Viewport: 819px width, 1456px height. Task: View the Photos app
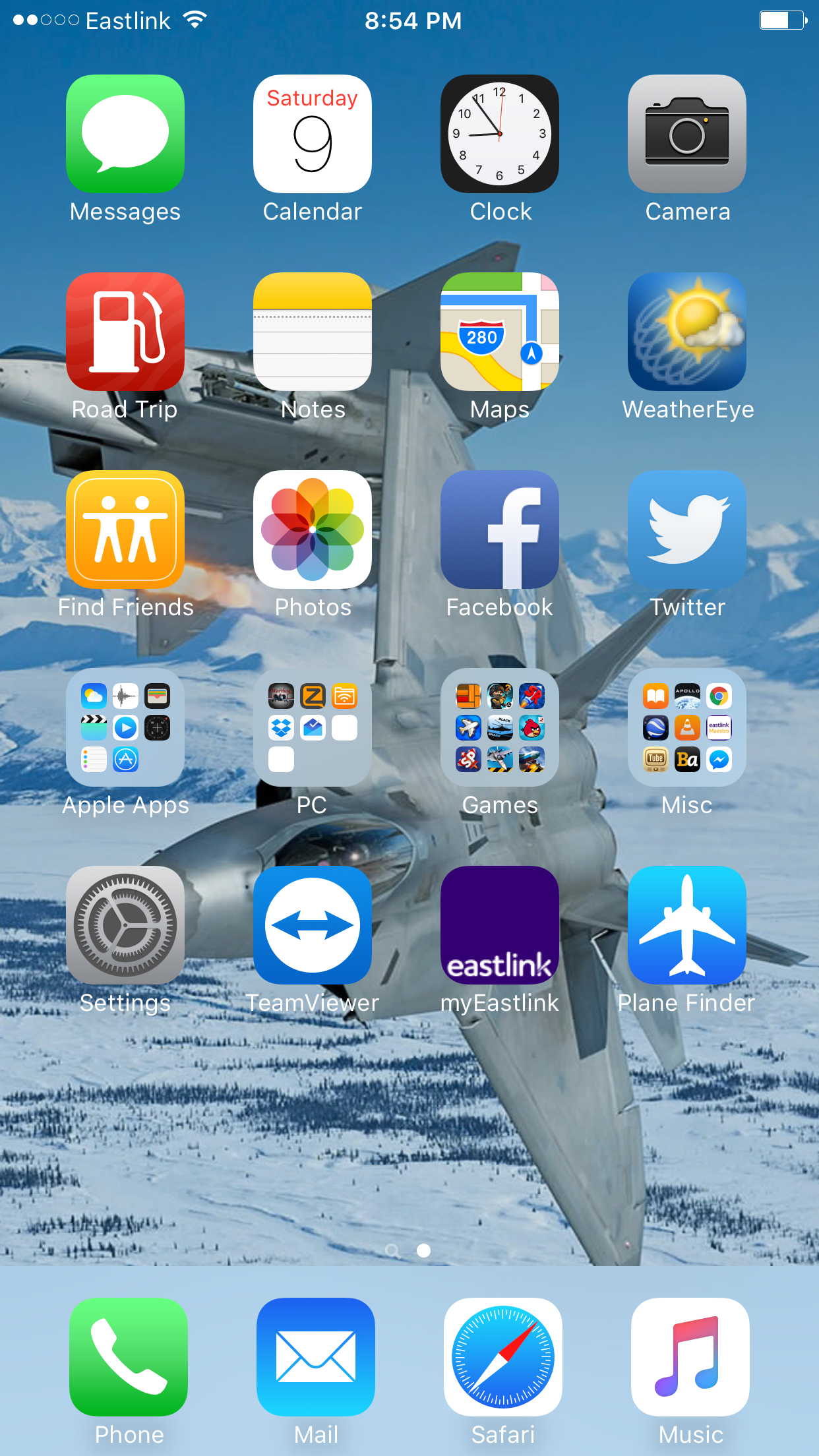313,530
